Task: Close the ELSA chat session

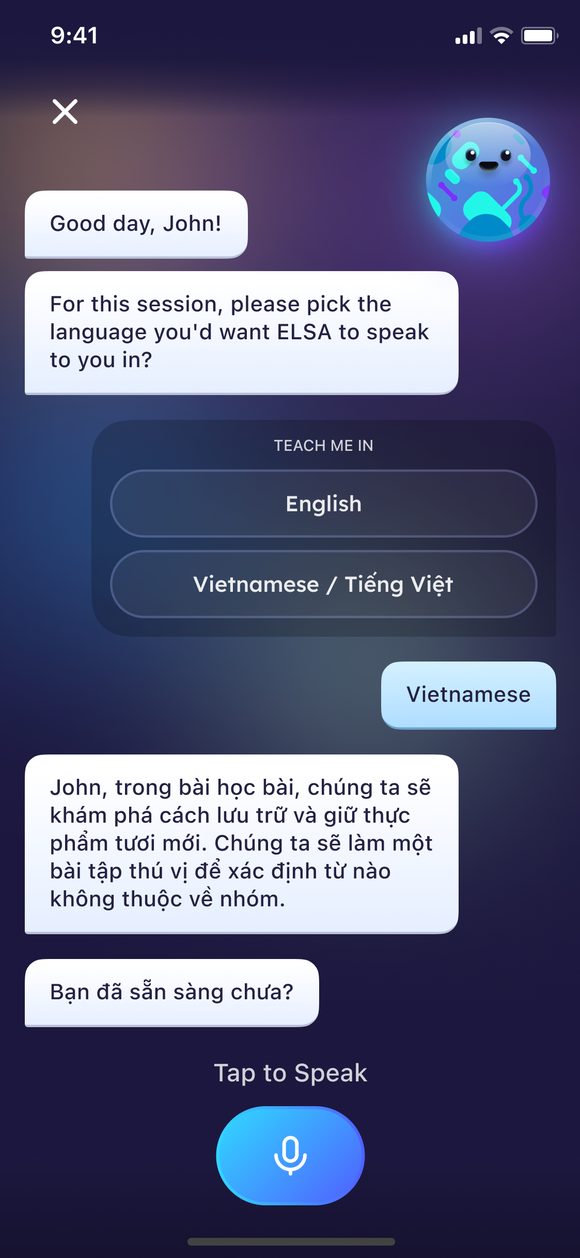Action: click(x=65, y=111)
